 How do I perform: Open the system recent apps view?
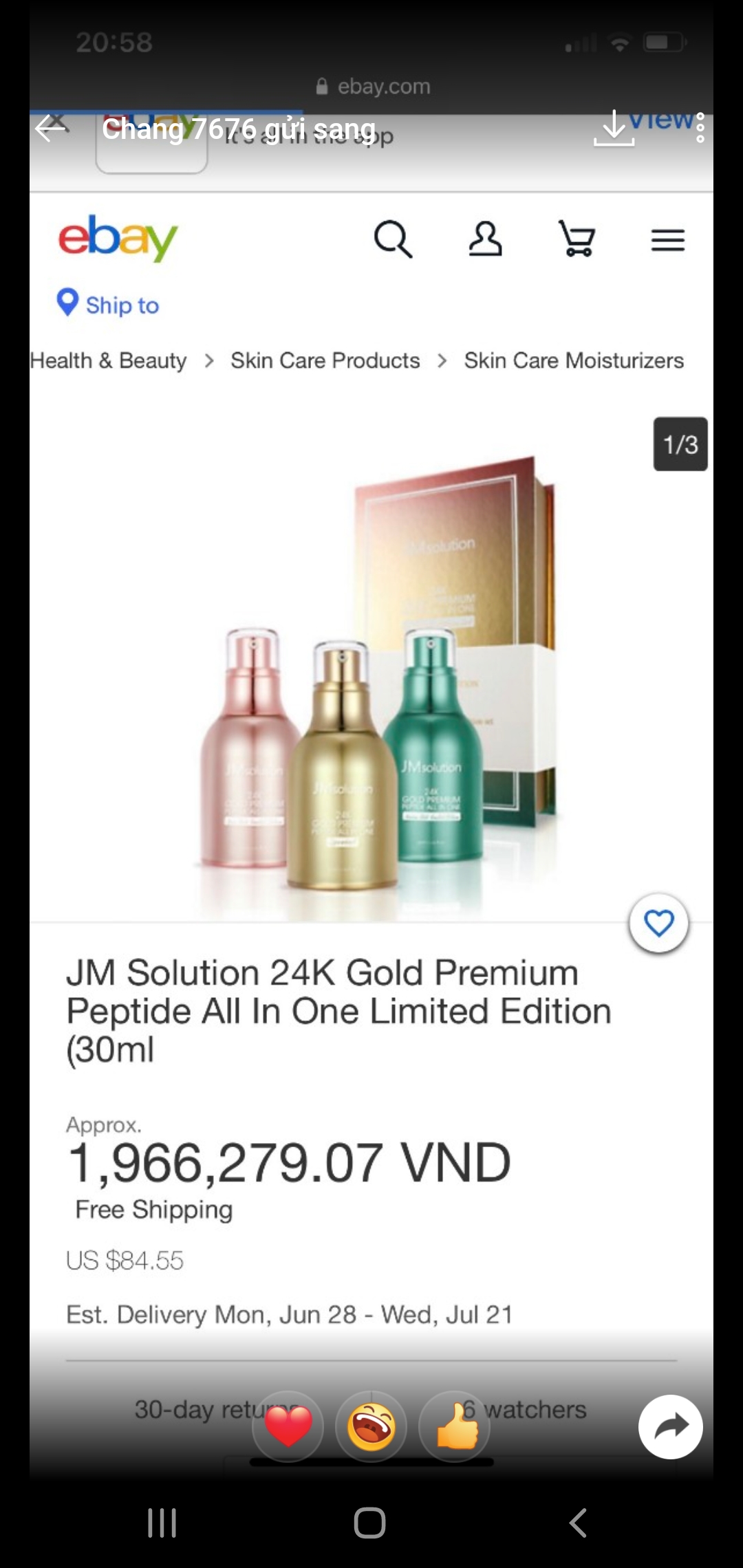coord(162,1523)
